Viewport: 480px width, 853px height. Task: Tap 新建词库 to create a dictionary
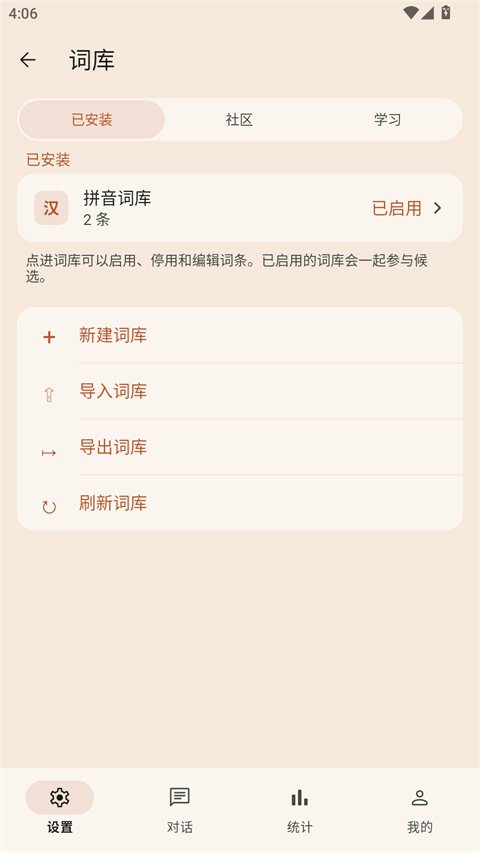[x=240, y=336]
